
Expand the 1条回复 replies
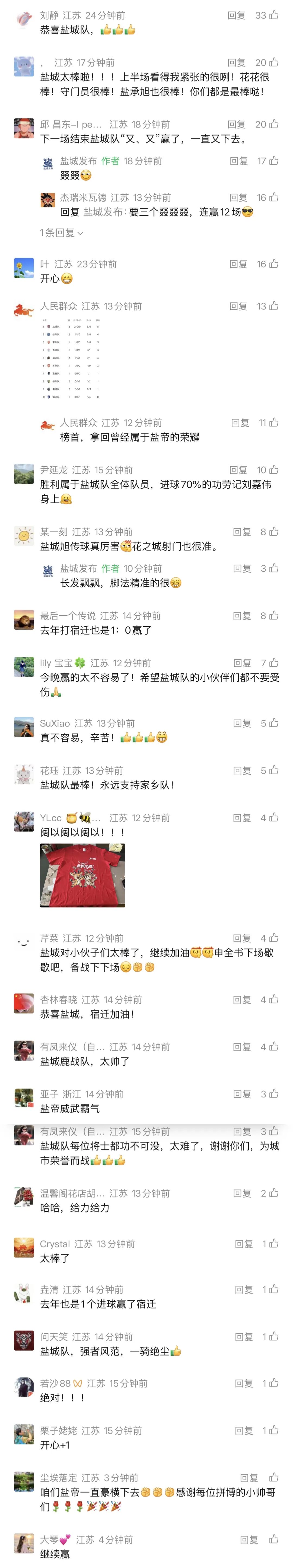click(62, 232)
